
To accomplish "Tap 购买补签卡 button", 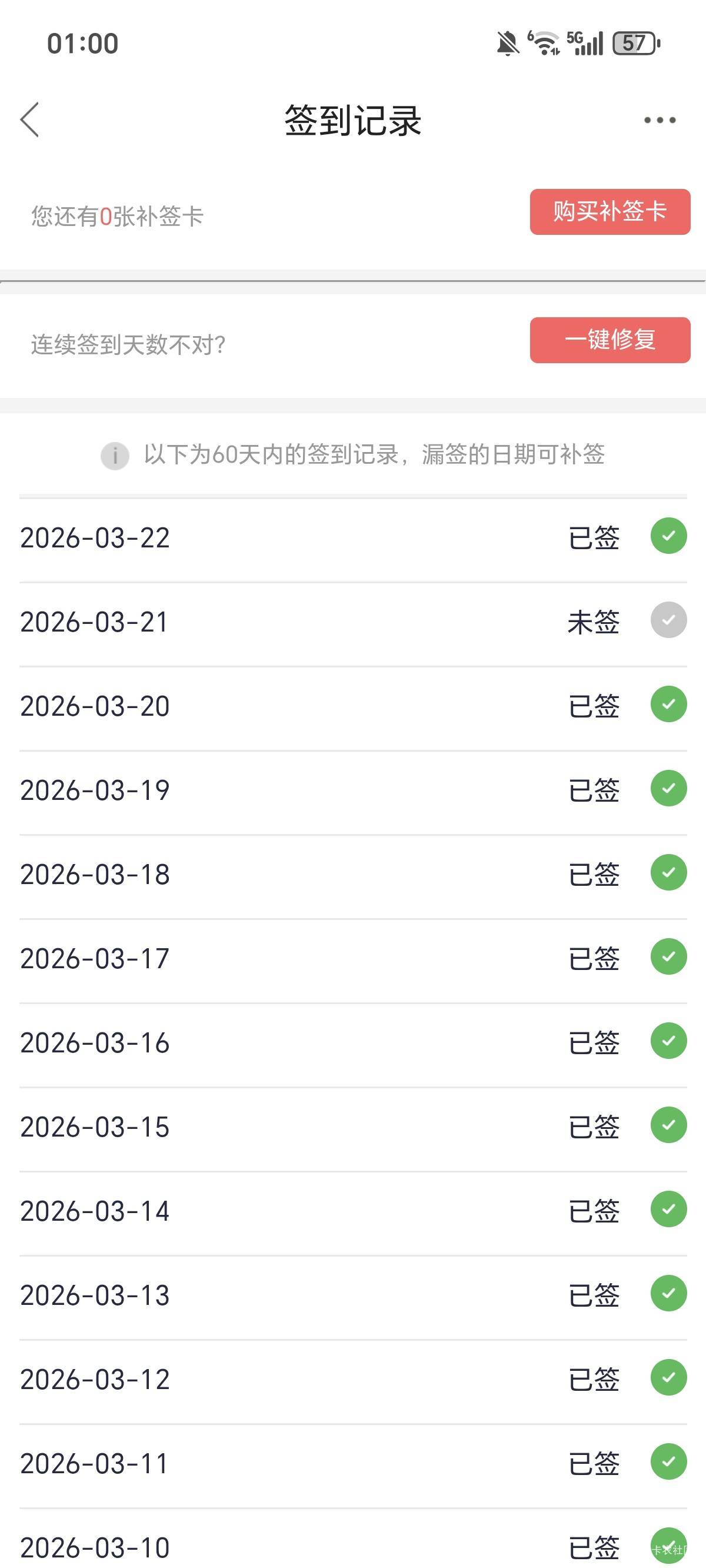I will click(x=610, y=212).
